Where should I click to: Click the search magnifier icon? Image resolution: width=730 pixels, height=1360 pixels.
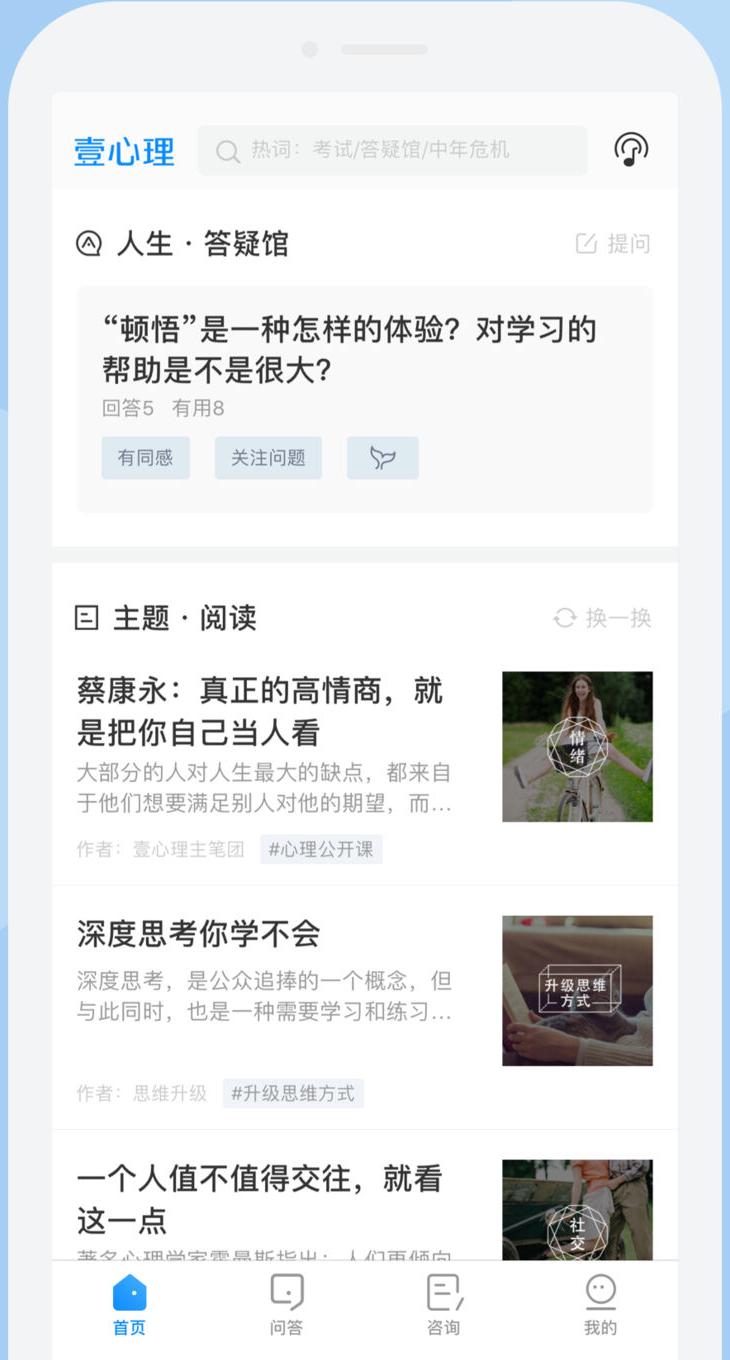(x=228, y=151)
